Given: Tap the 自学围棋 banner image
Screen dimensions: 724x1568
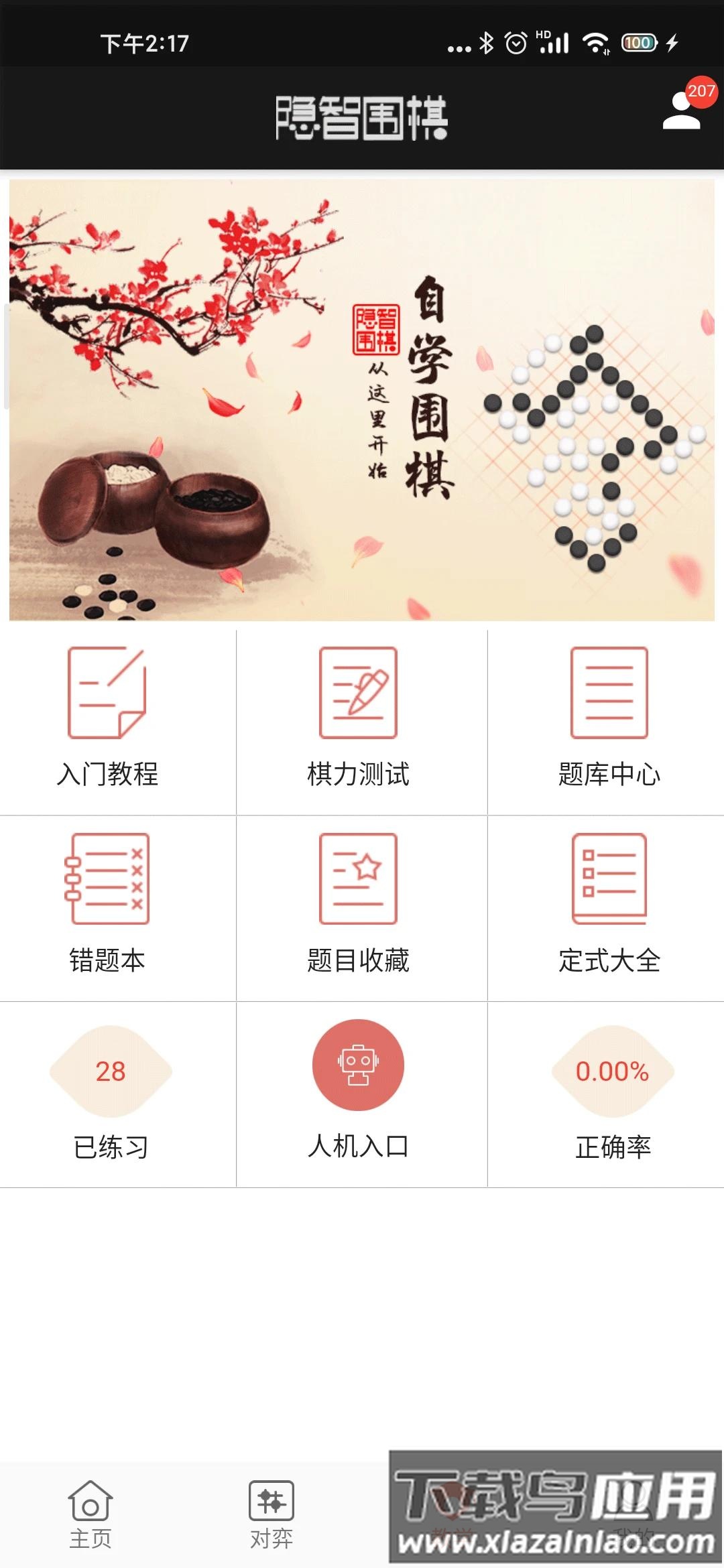Looking at the screenshot, I should pyautogui.click(x=362, y=397).
